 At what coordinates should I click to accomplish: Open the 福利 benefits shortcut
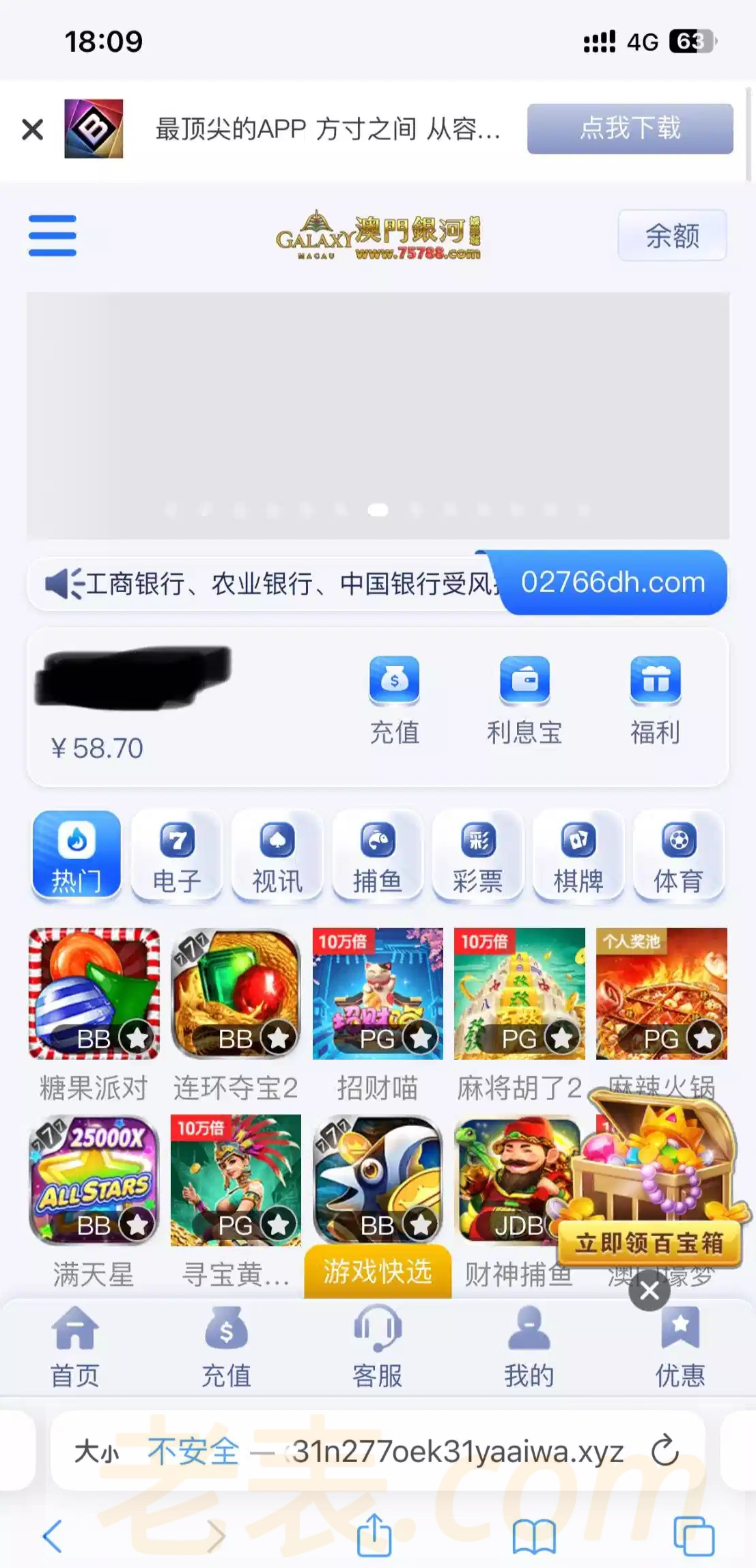point(655,701)
